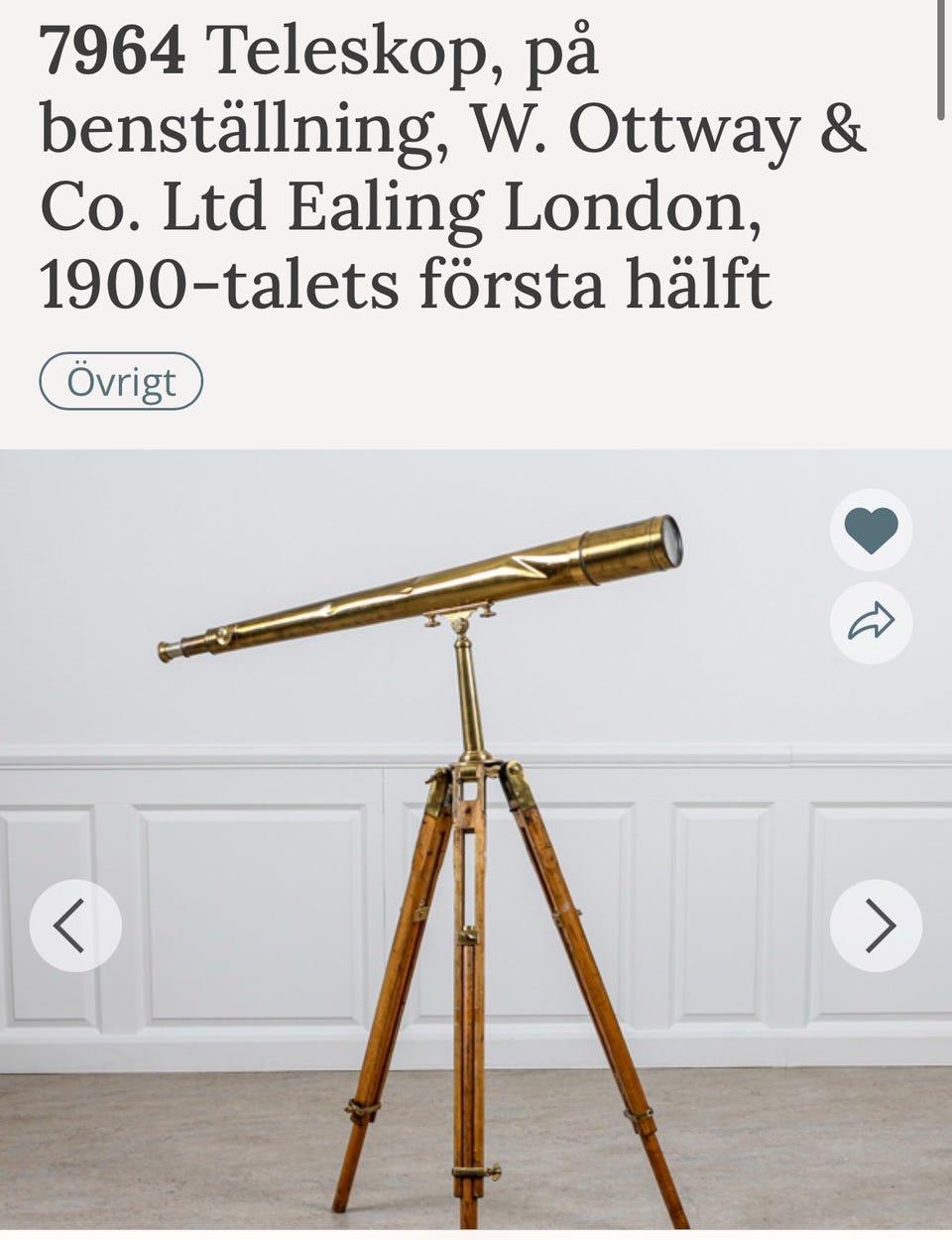Favorite the telescope listing via heart icon
Image resolution: width=952 pixels, height=1240 pixels.
pos(870,530)
